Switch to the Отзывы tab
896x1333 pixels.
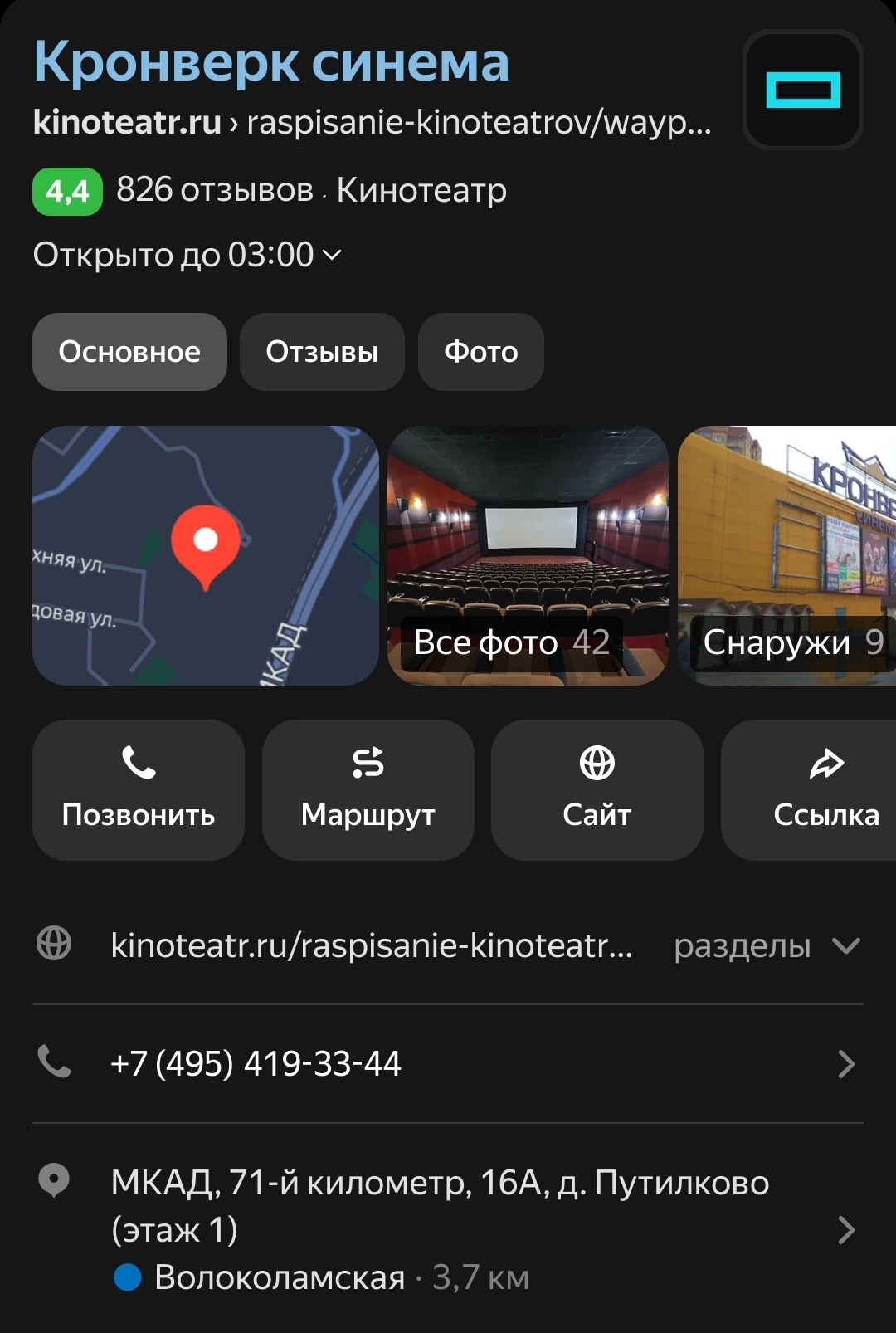(322, 352)
